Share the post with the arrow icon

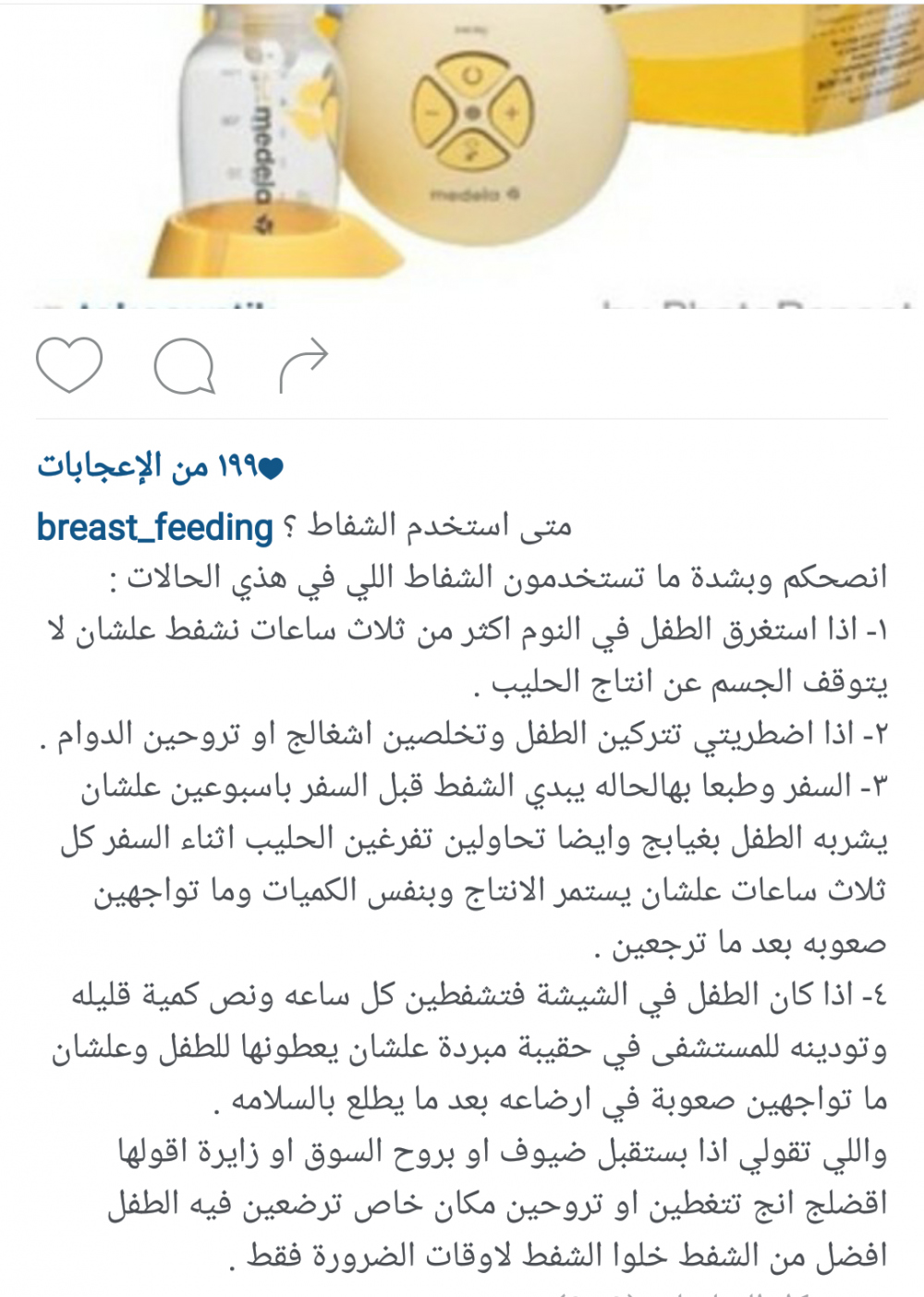tap(304, 365)
